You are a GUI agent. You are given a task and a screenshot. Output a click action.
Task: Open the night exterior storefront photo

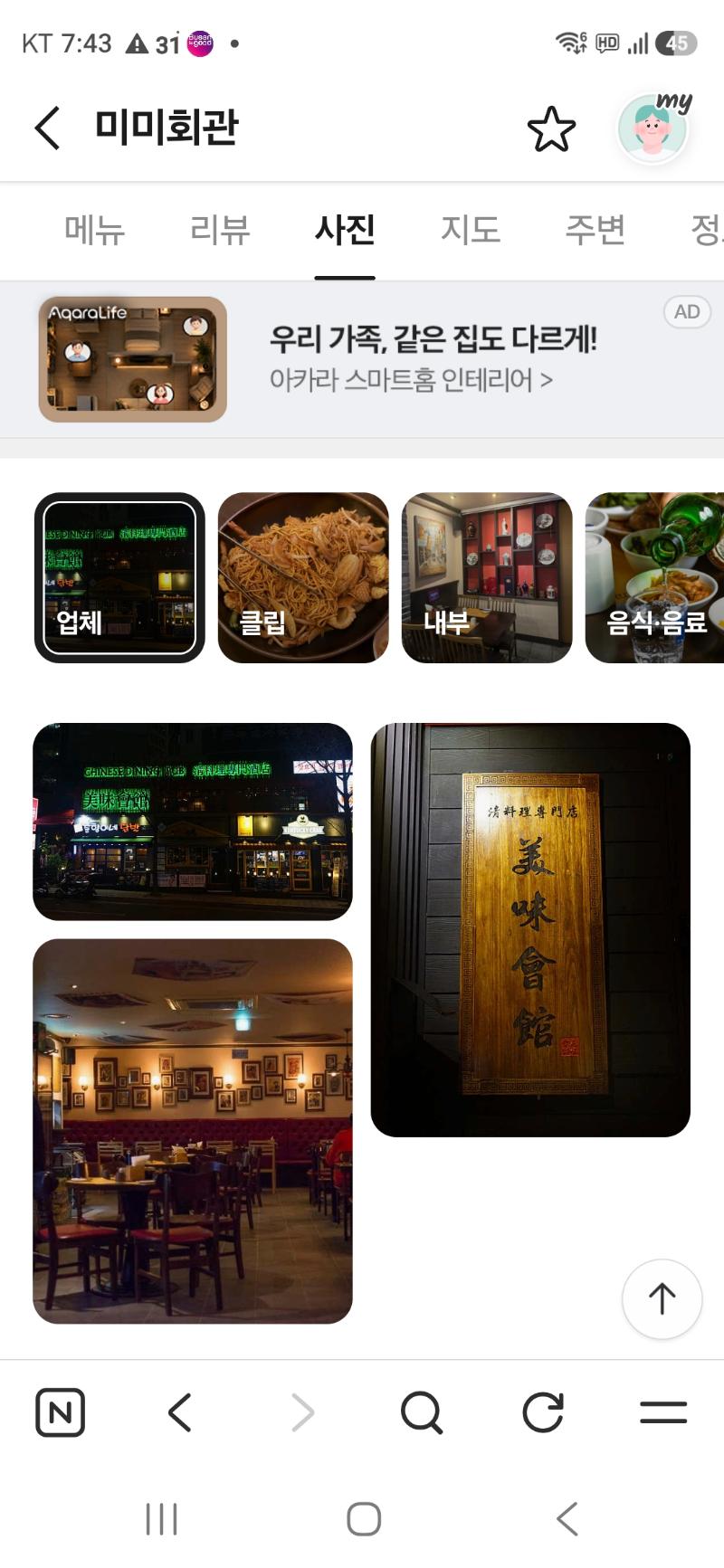tap(193, 822)
